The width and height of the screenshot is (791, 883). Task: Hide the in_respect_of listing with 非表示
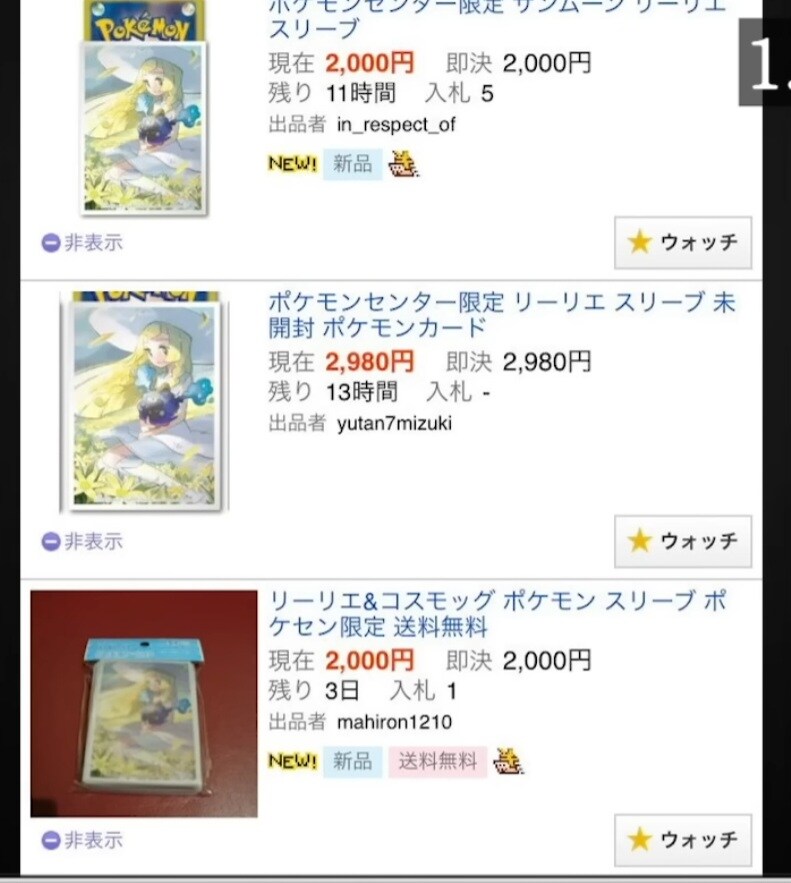coord(82,242)
